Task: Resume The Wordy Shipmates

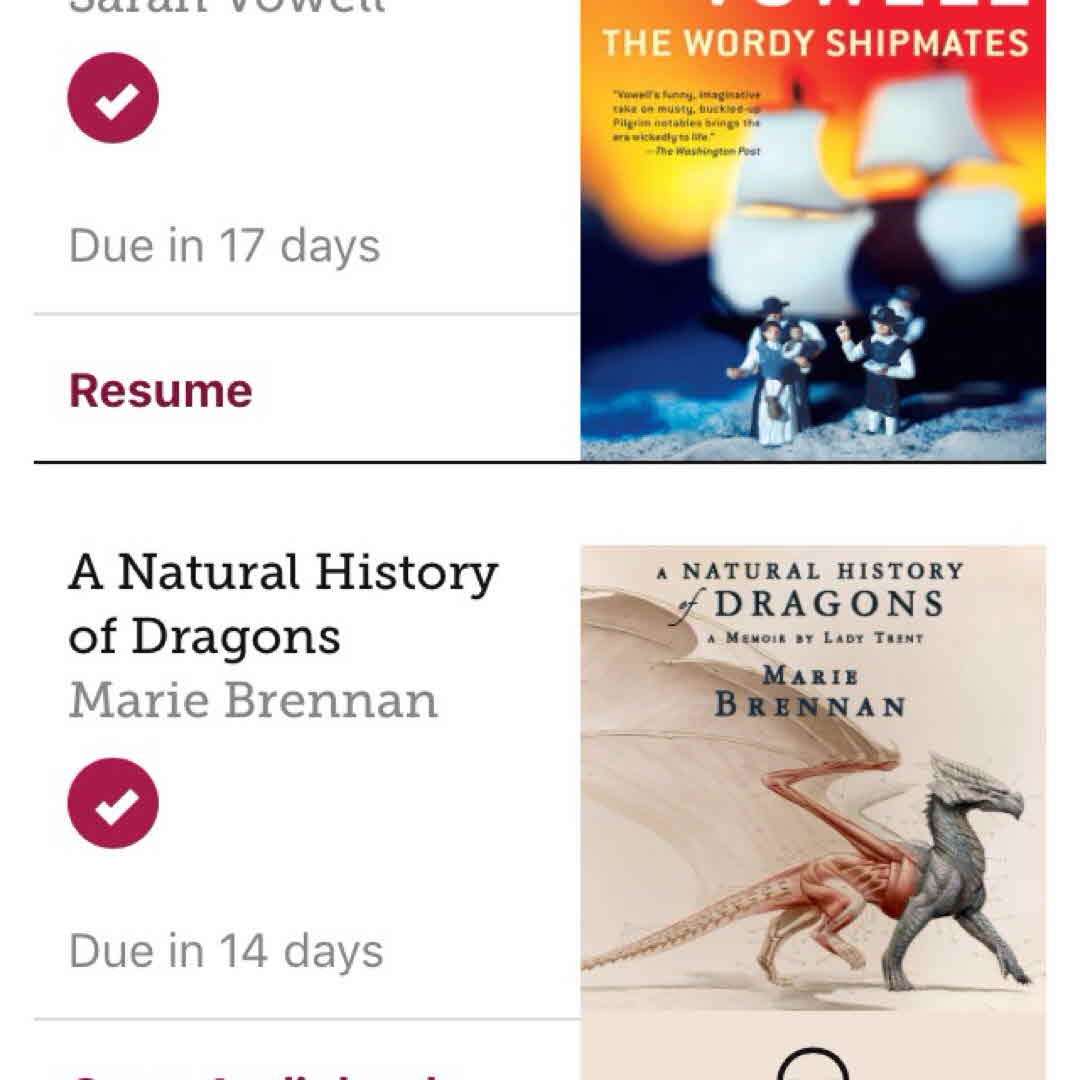Action: pos(161,390)
